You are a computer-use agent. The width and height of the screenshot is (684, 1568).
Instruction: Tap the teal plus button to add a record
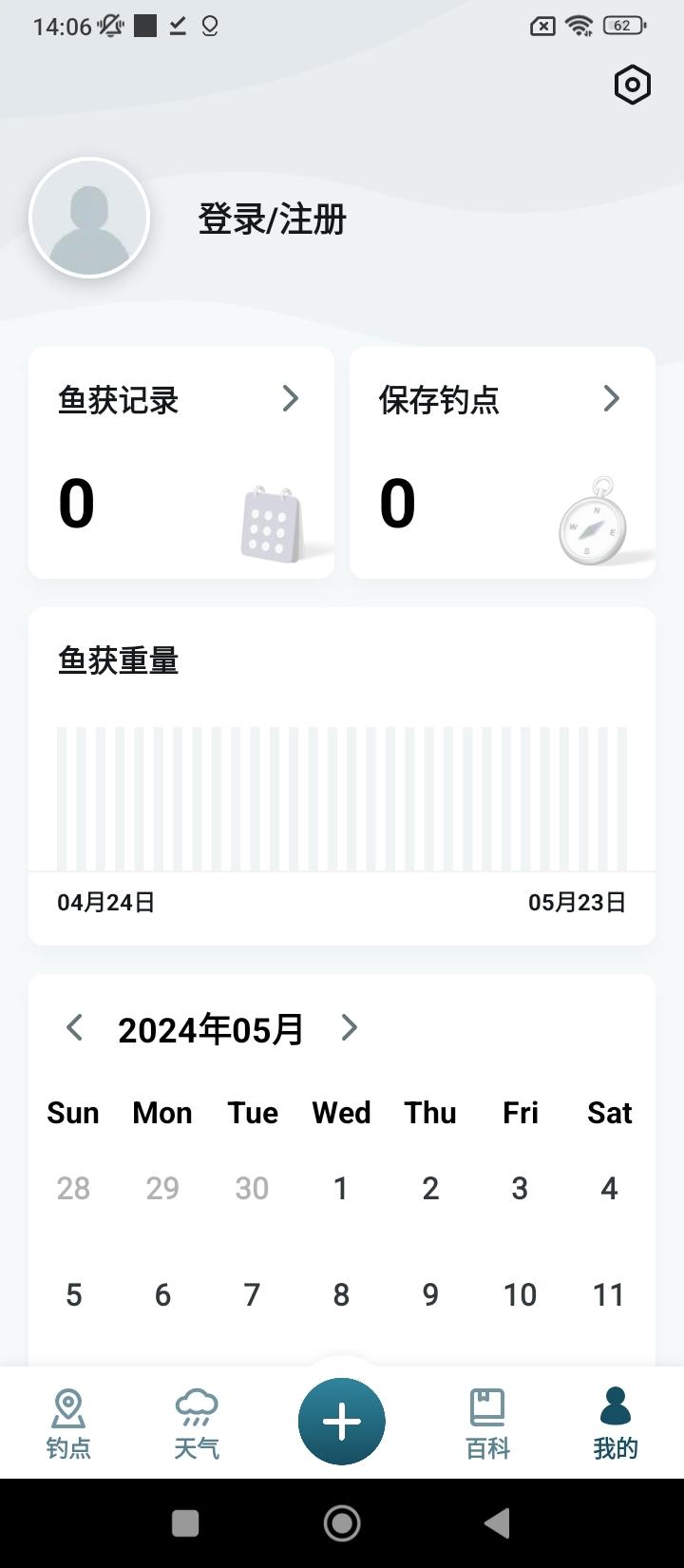pyautogui.click(x=342, y=1421)
